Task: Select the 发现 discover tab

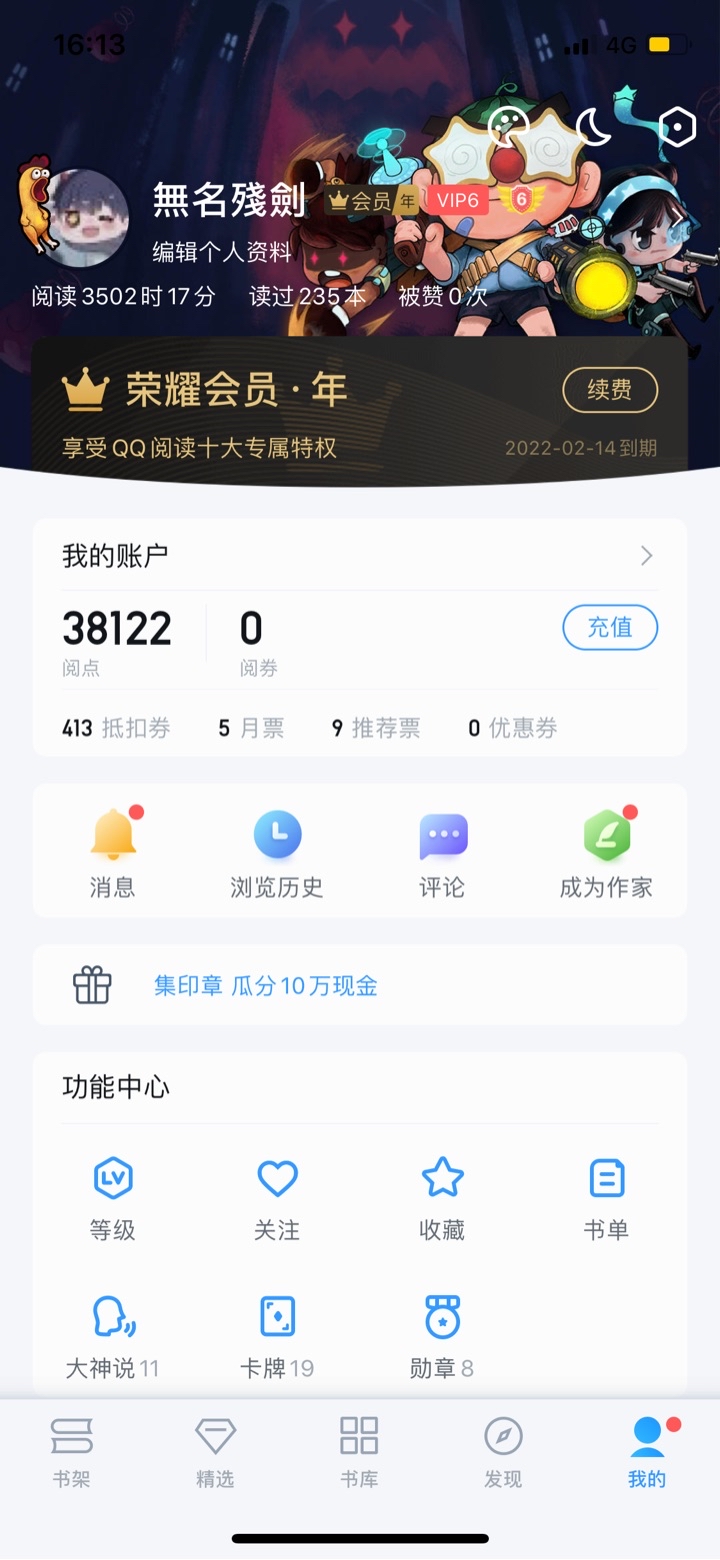Action: (503, 1452)
